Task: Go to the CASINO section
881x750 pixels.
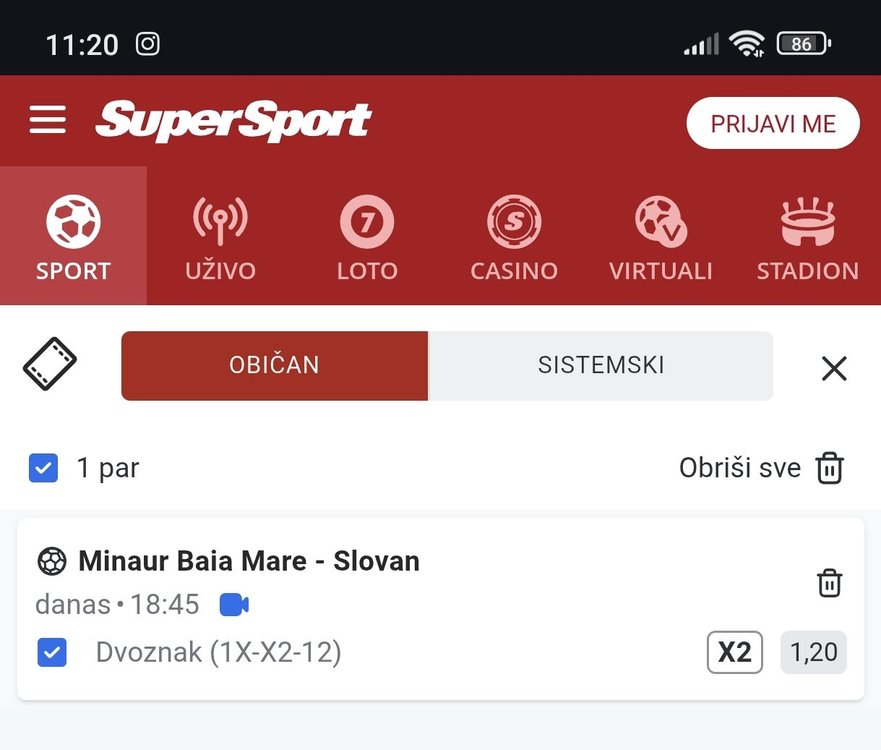Action: coord(514,238)
